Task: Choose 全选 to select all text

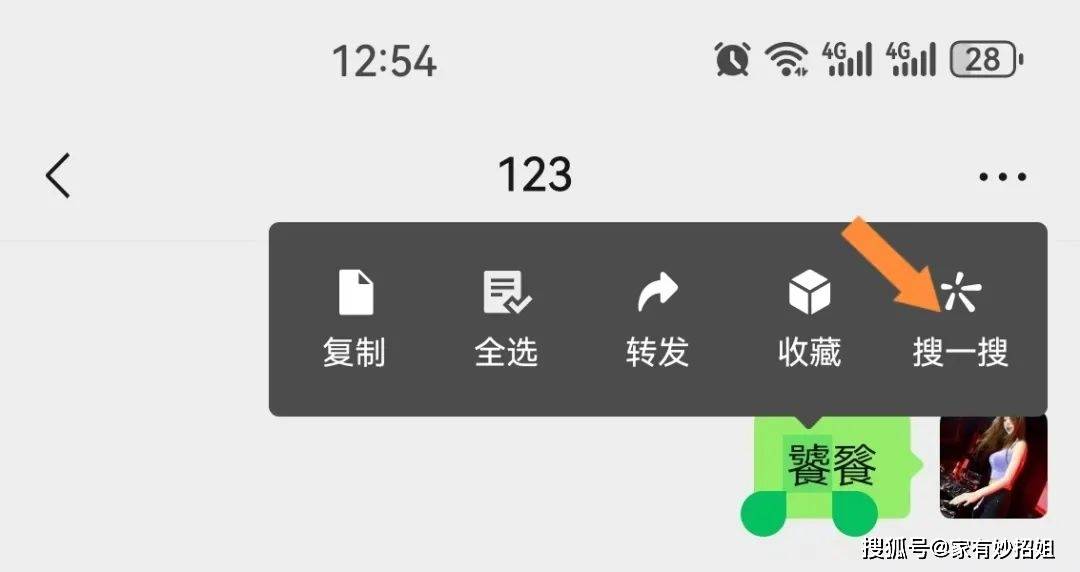Action: pyautogui.click(x=506, y=318)
